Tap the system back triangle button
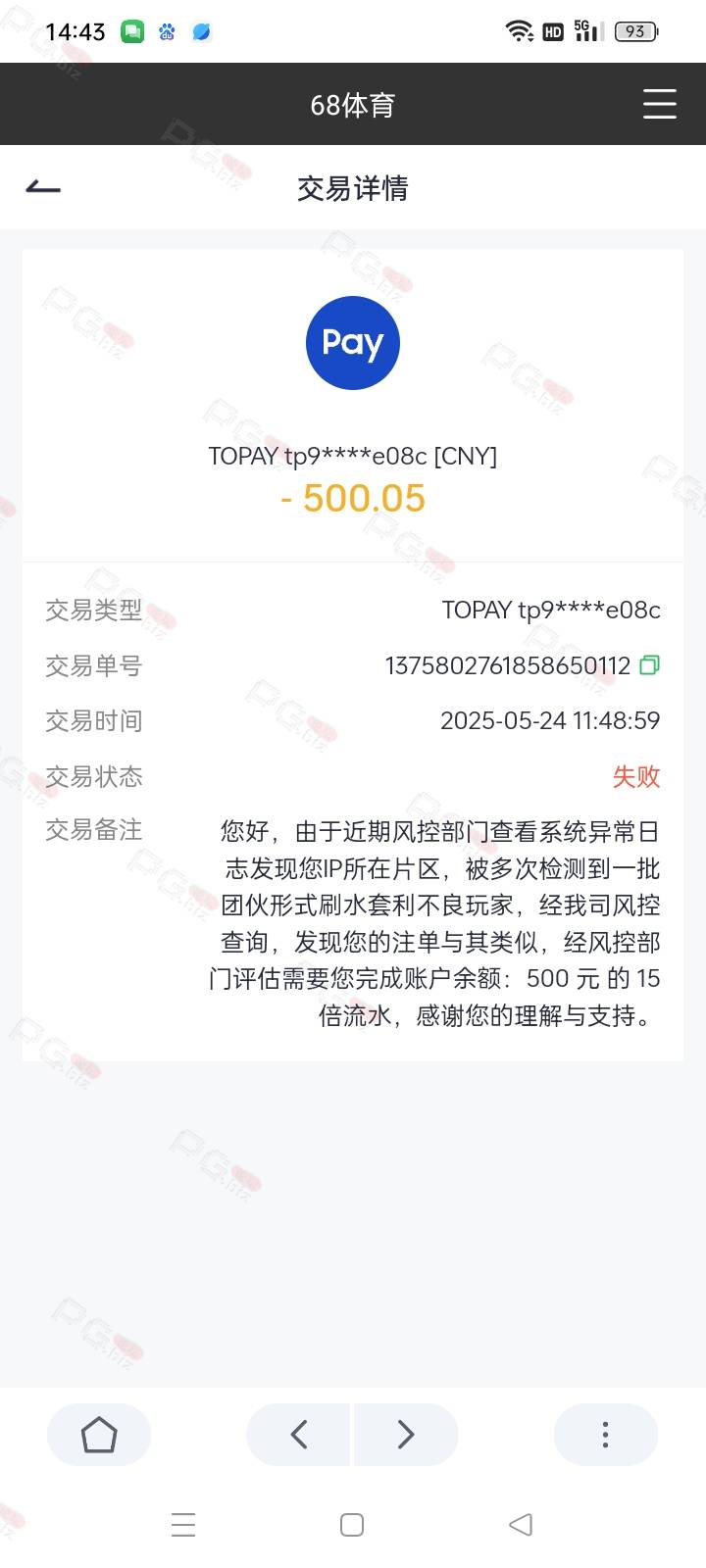The width and height of the screenshot is (706, 1568). [x=521, y=1525]
